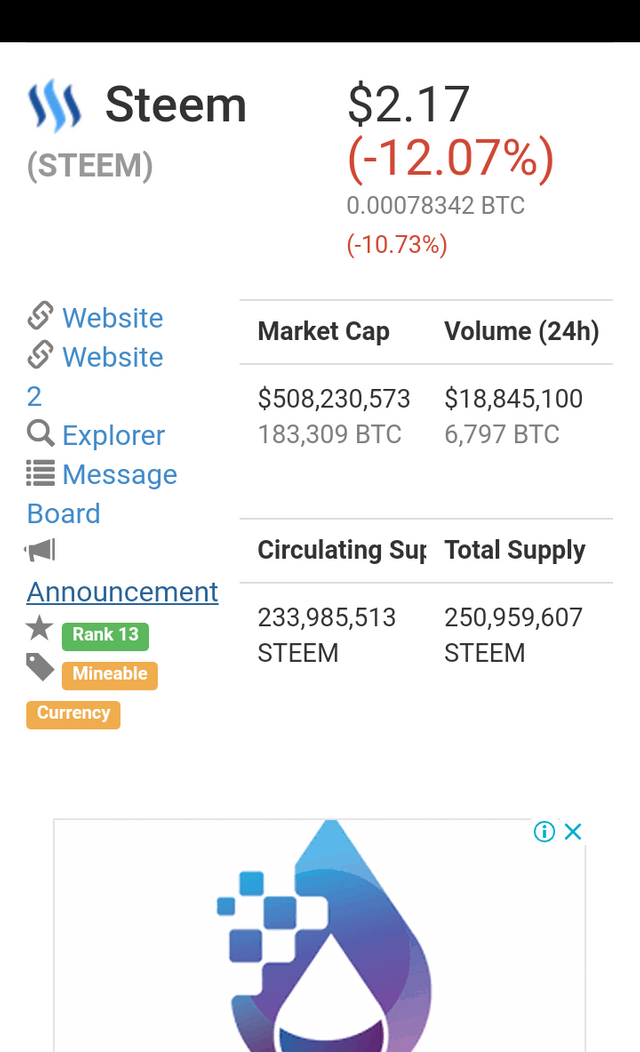Open the Website 2 link
Screen dimensions: 640x1052
[111, 357]
